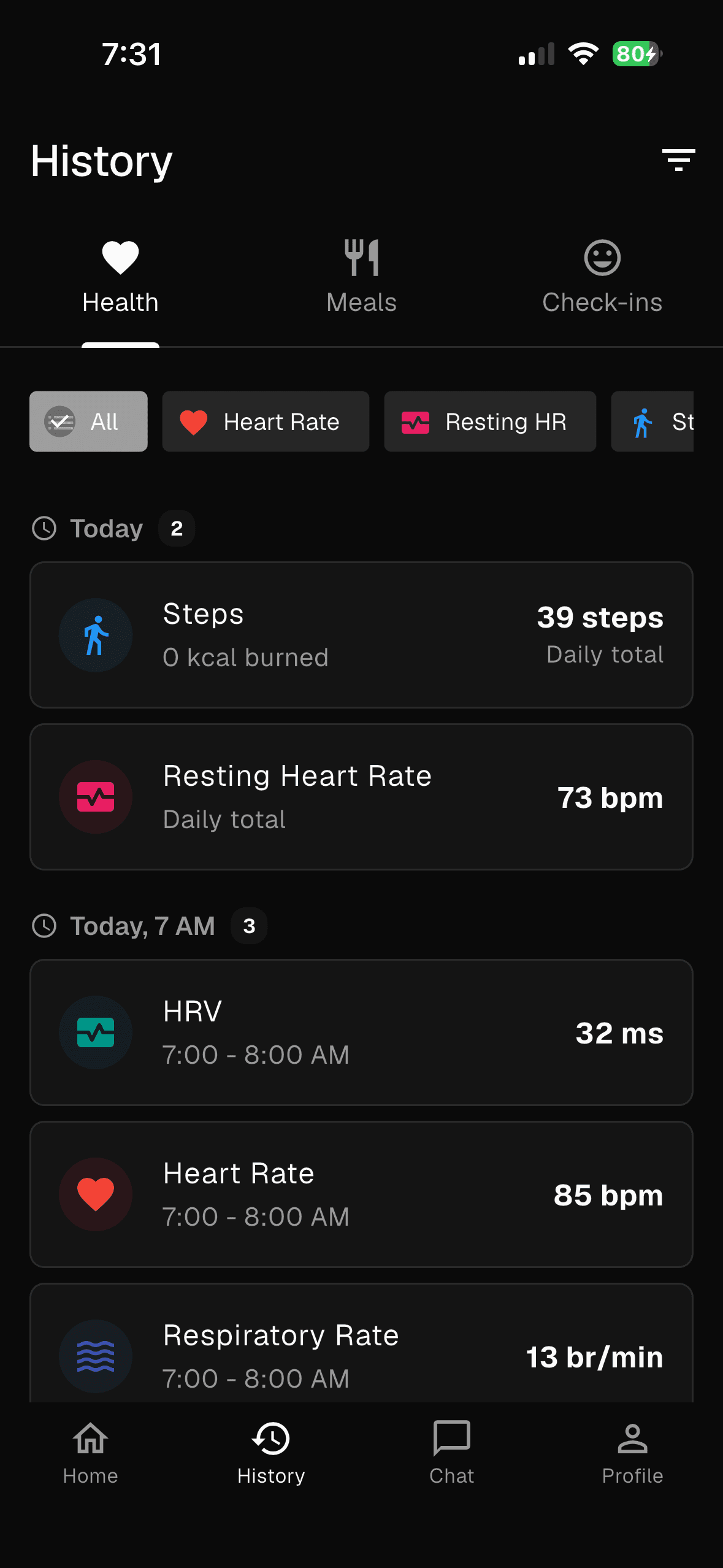Screen dimensions: 723x1568
Task: Toggle the All filter off
Action: click(x=88, y=421)
